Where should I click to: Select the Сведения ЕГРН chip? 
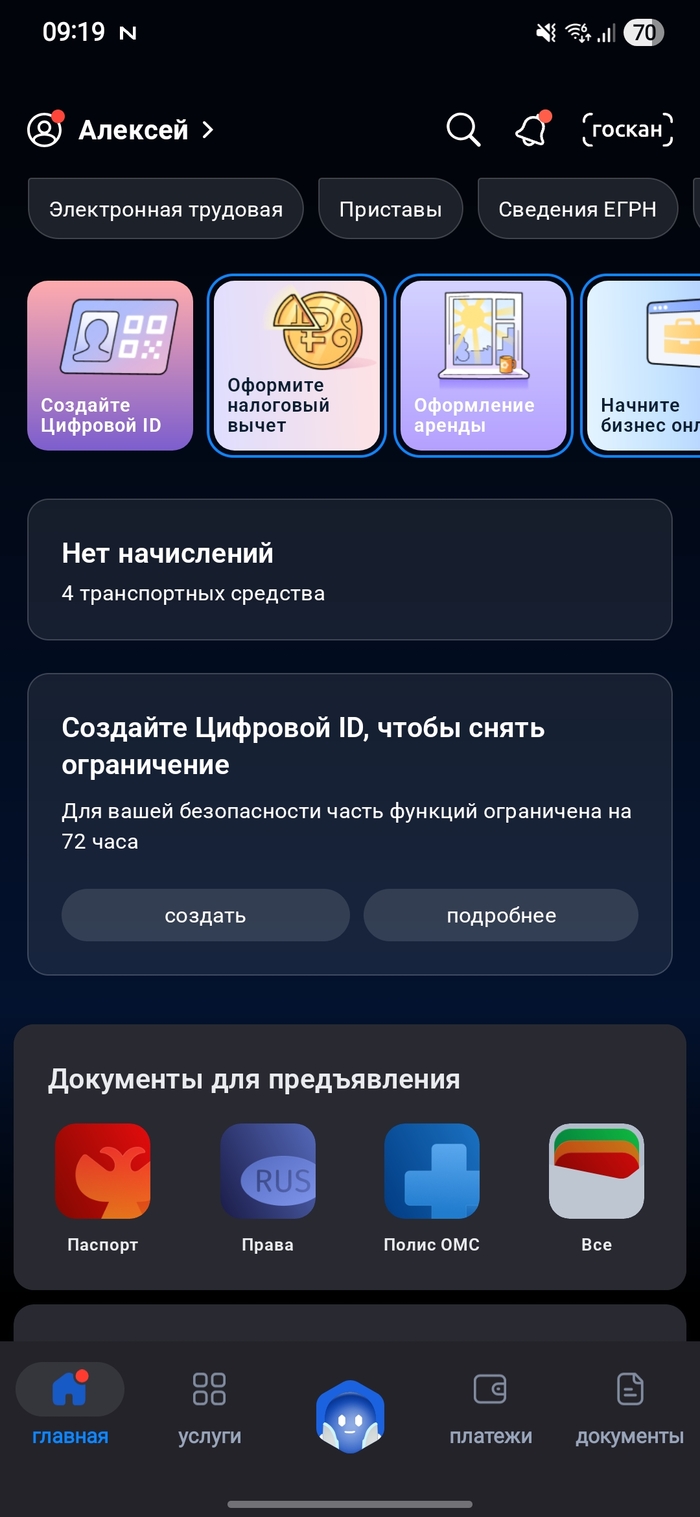(x=577, y=210)
